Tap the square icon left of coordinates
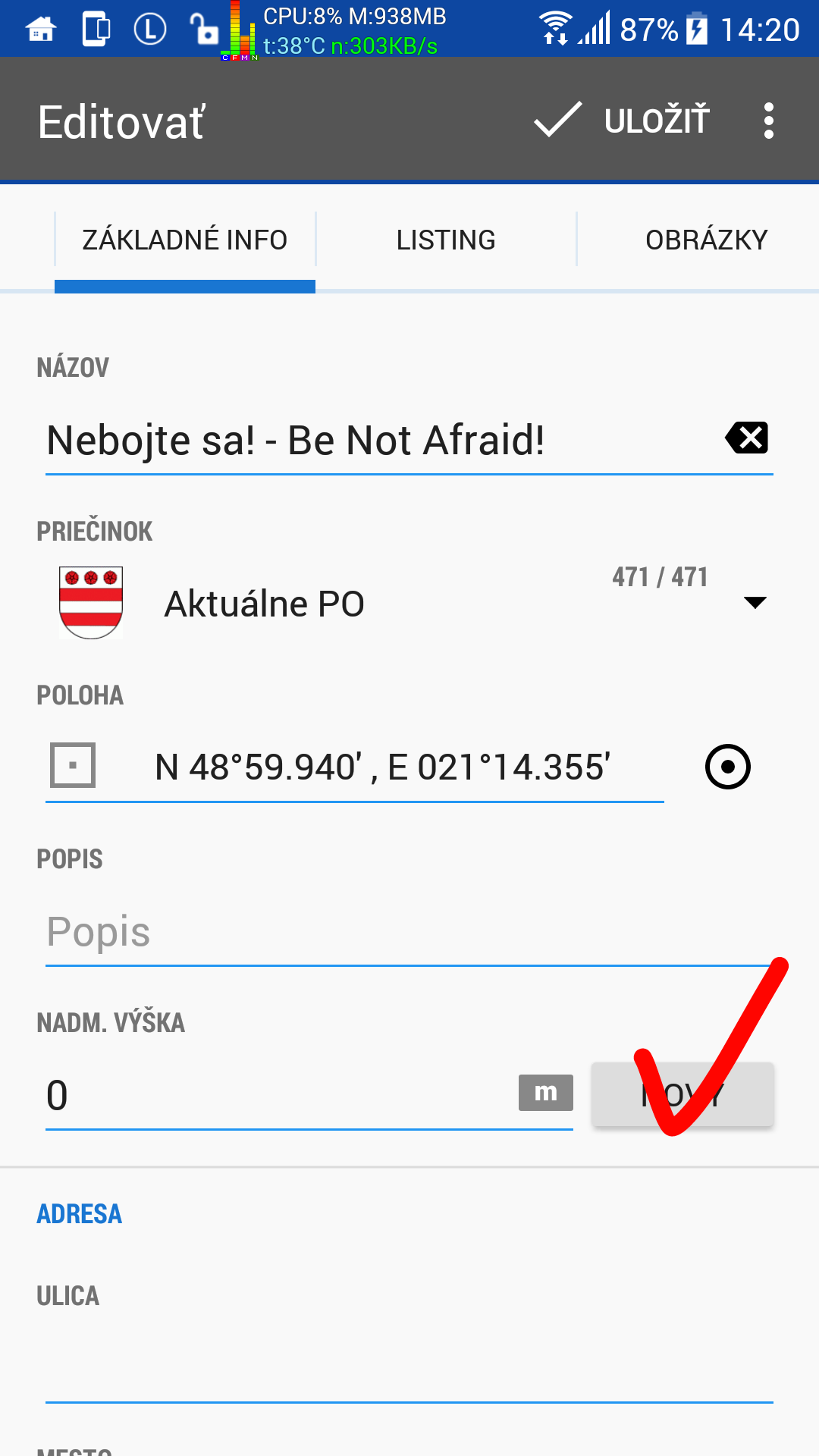Image resolution: width=819 pixels, height=1456 pixels. [73, 765]
